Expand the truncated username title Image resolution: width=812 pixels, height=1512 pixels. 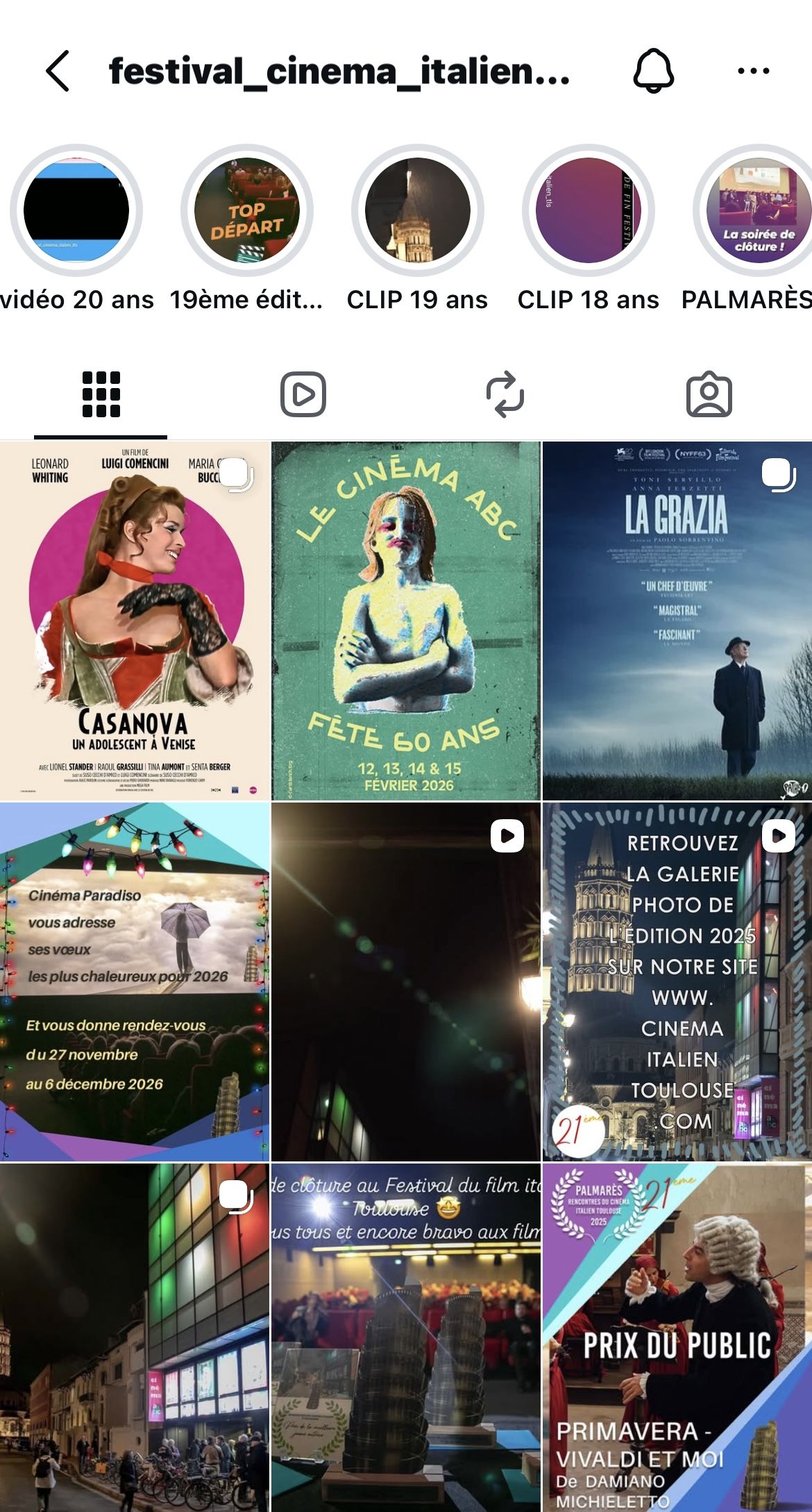click(339, 69)
